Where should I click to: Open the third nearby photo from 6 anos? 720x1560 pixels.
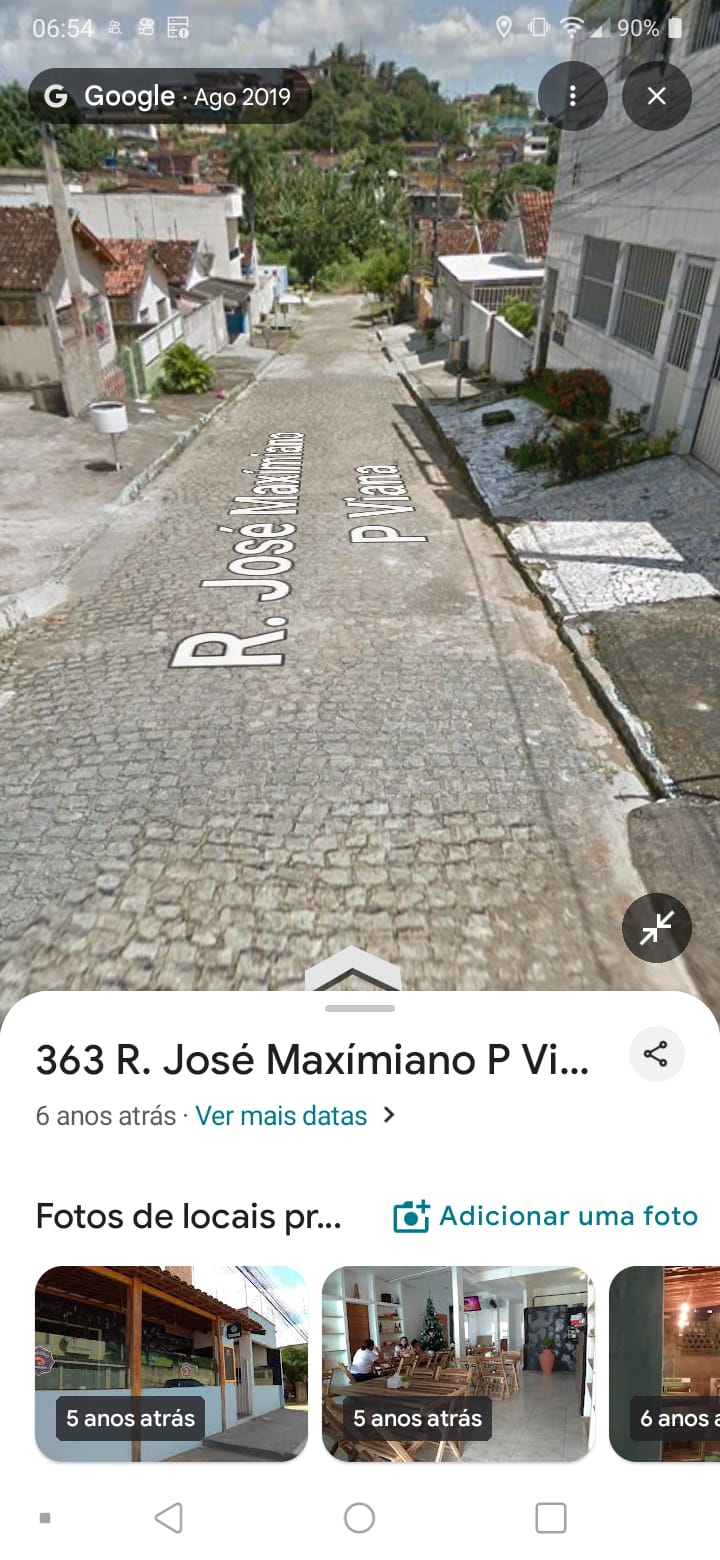(664, 1363)
